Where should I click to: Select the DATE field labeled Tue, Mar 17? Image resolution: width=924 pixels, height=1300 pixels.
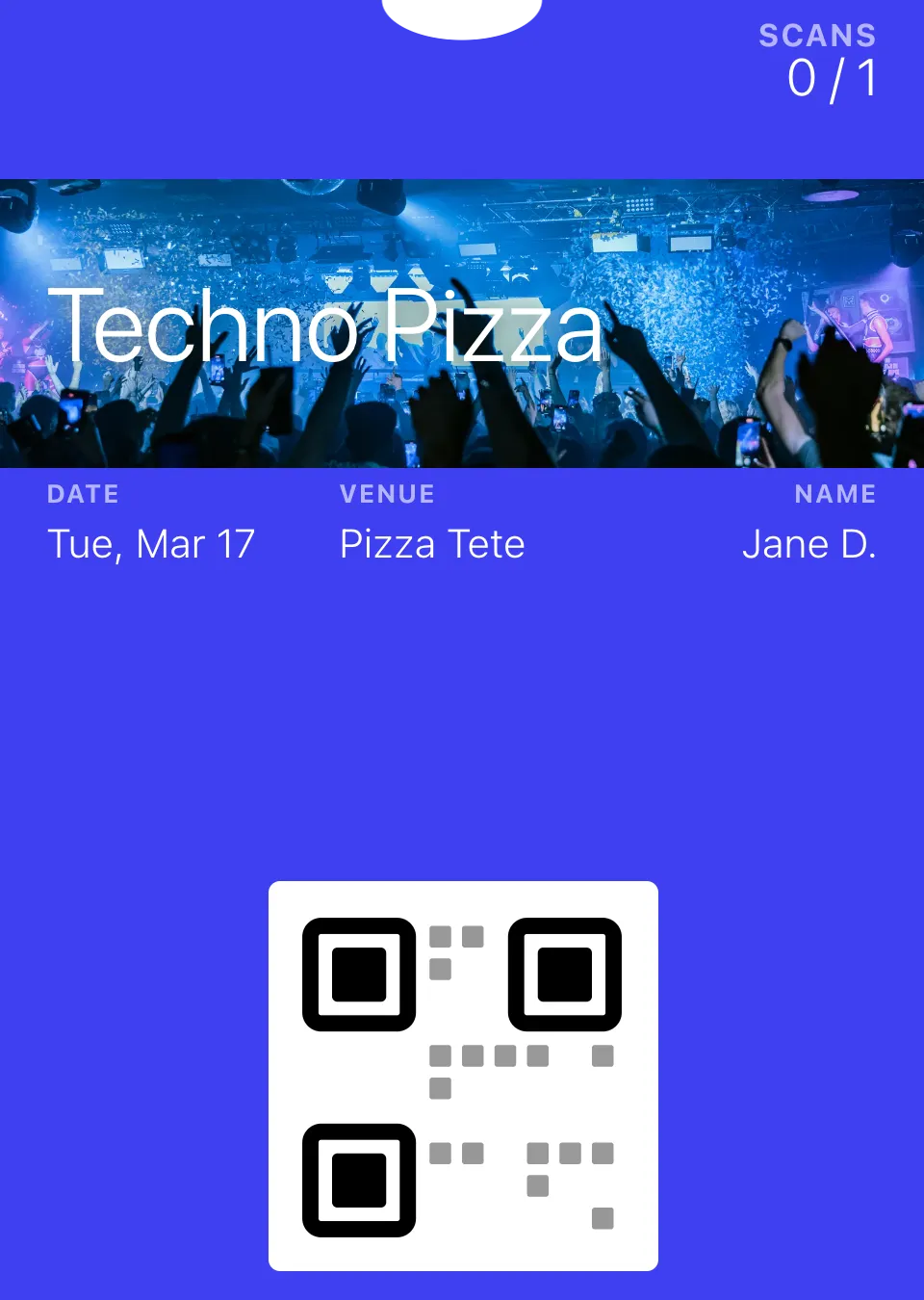pyautogui.click(x=151, y=544)
